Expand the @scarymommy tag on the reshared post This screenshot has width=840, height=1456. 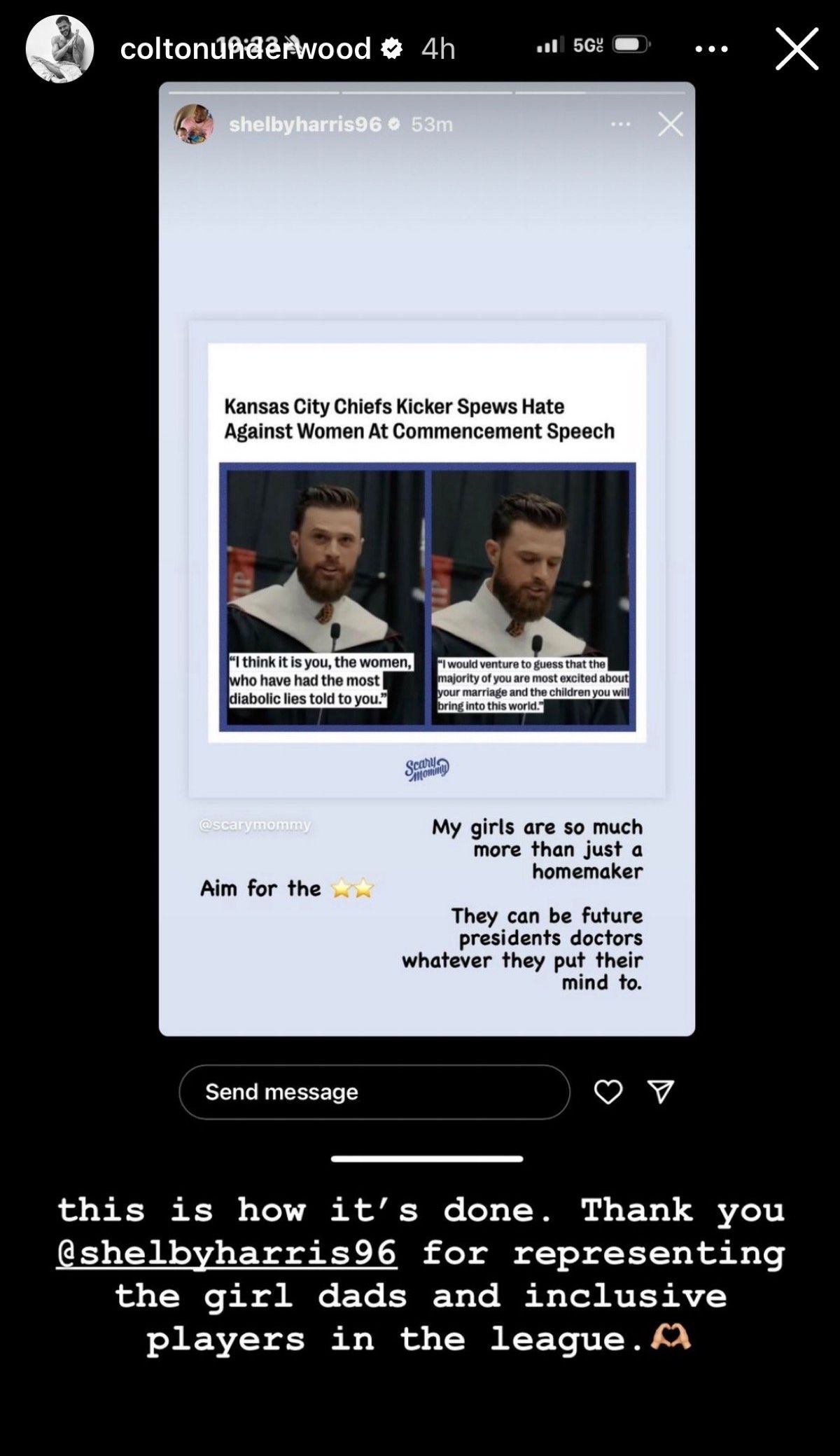coord(255,825)
